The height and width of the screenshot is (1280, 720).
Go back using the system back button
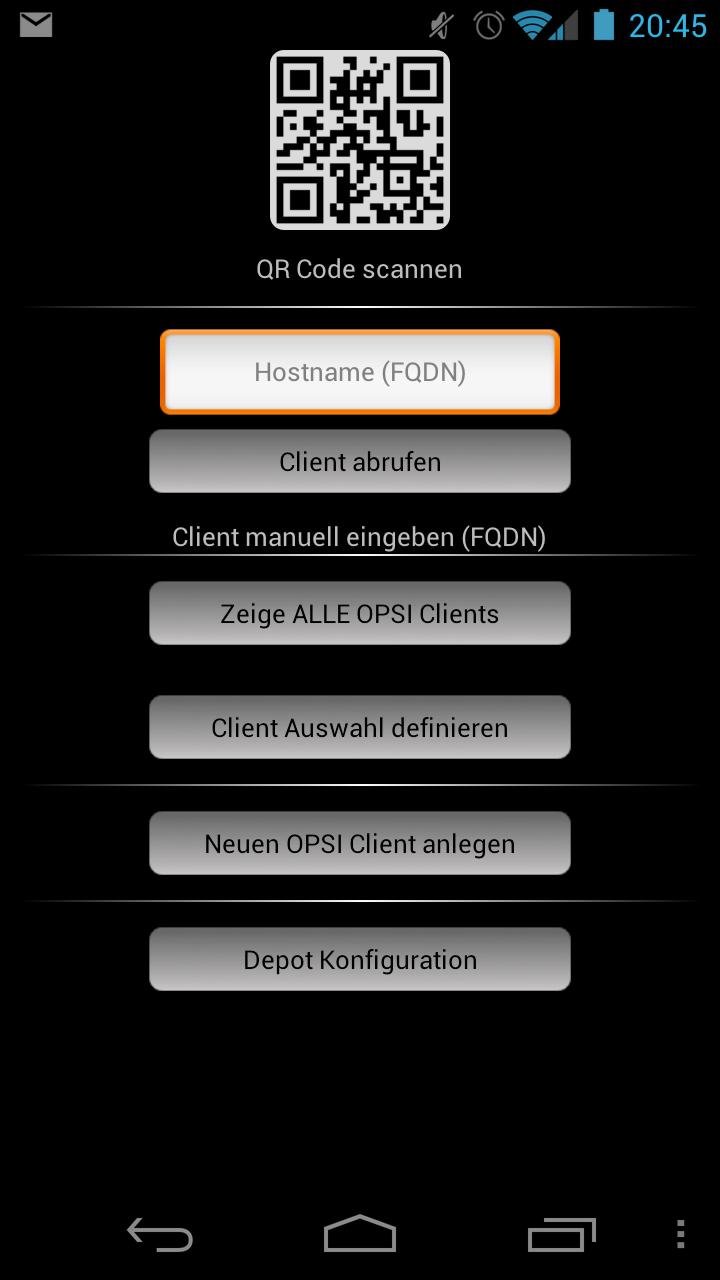pyautogui.click(x=160, y=1235)
